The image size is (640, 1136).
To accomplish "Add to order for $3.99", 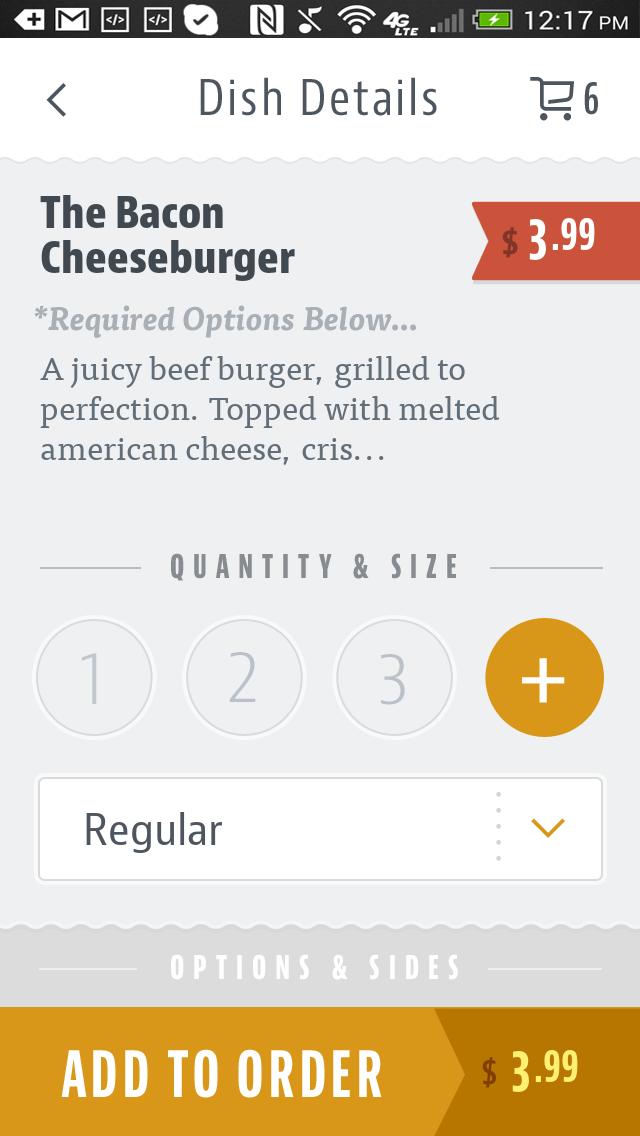I will (320, 1072).
